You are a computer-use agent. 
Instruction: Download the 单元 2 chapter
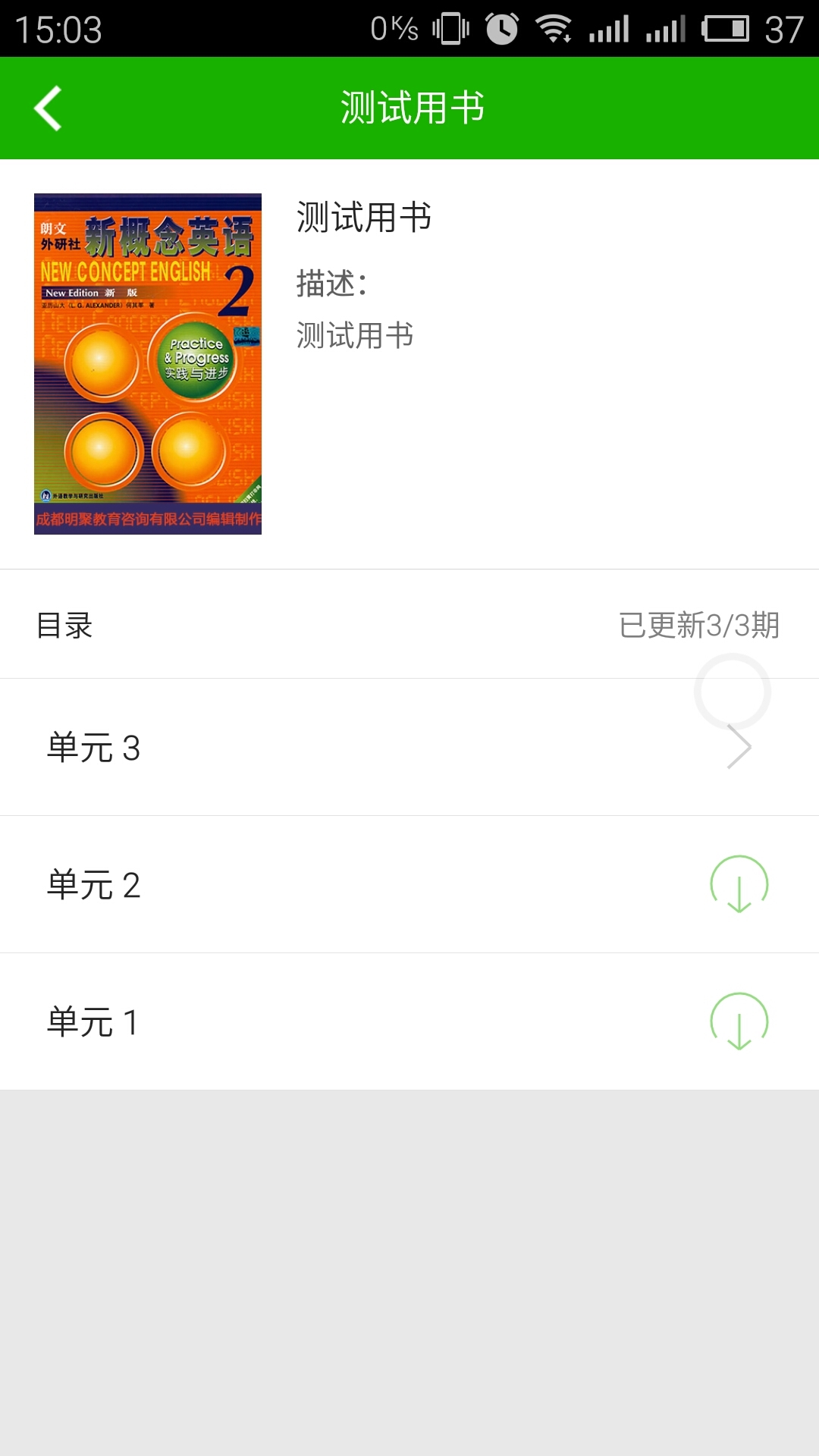[739, 884]
